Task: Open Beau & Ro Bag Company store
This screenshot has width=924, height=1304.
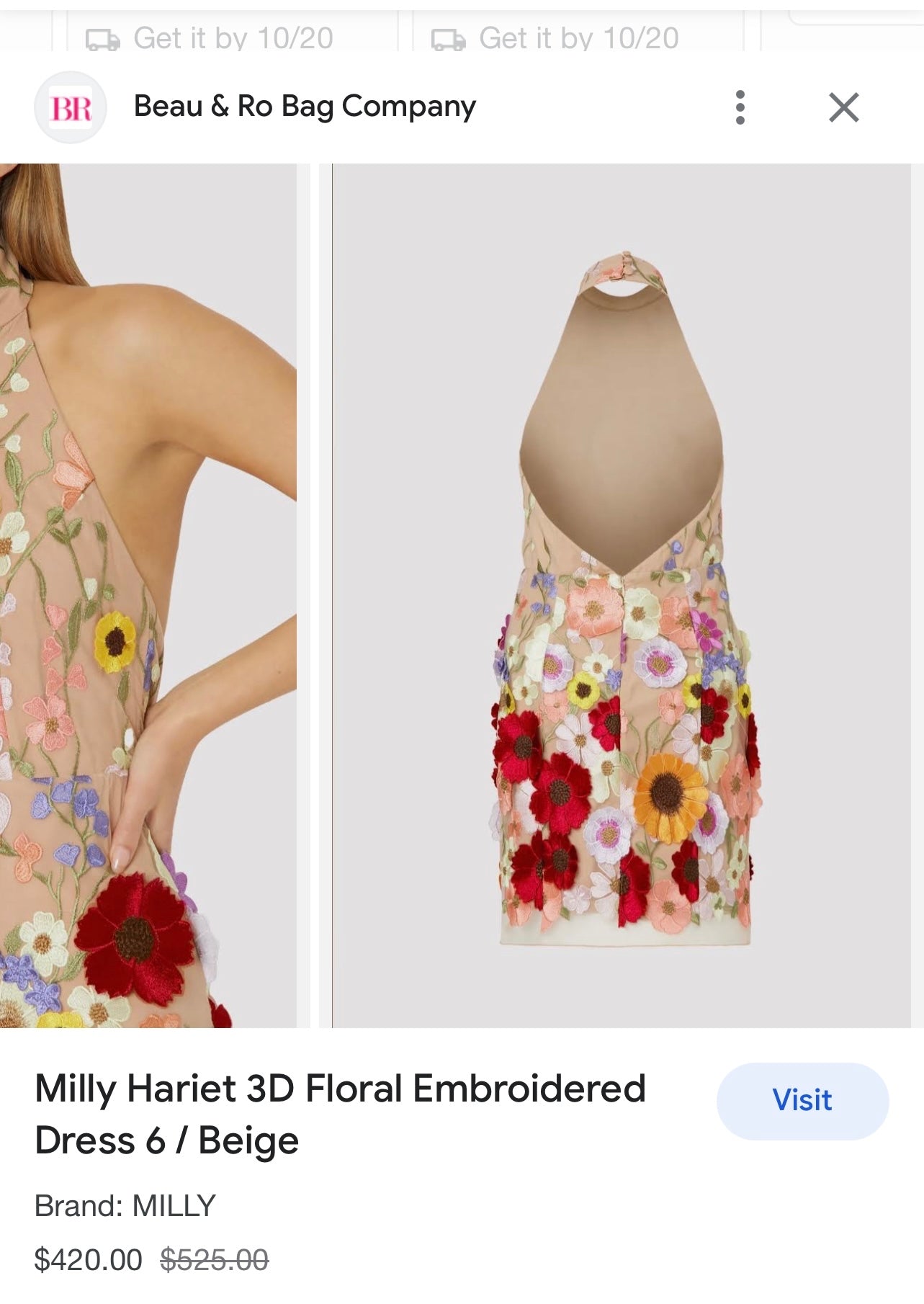Action: point(304,107)
